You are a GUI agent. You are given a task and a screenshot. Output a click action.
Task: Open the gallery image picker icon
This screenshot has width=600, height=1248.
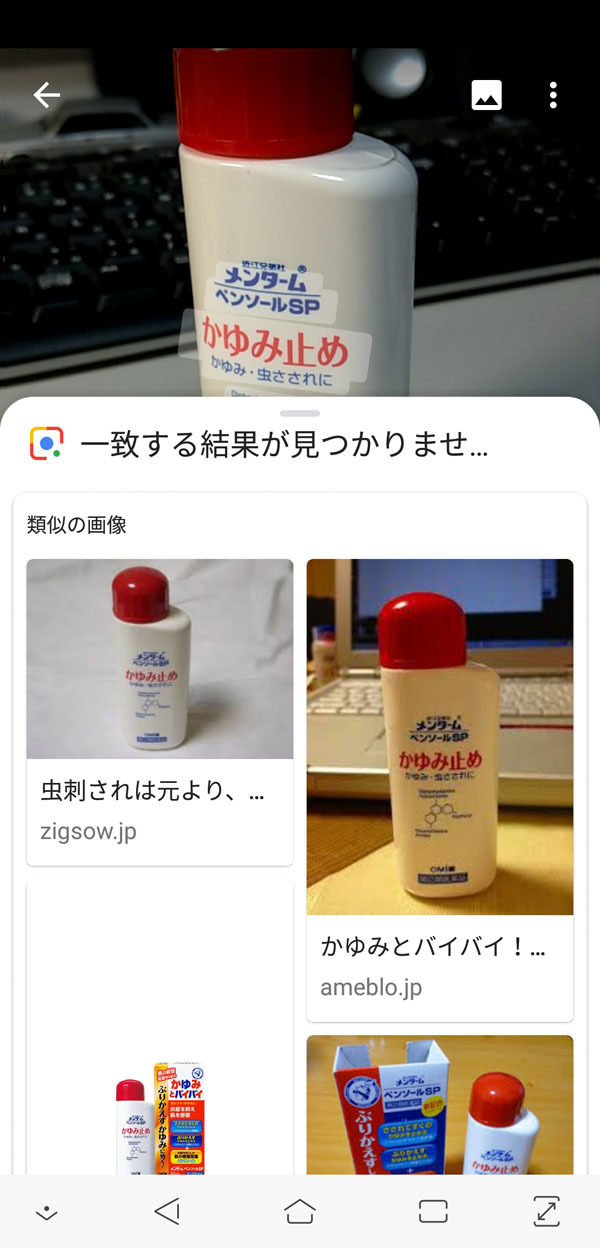[486, 95]
